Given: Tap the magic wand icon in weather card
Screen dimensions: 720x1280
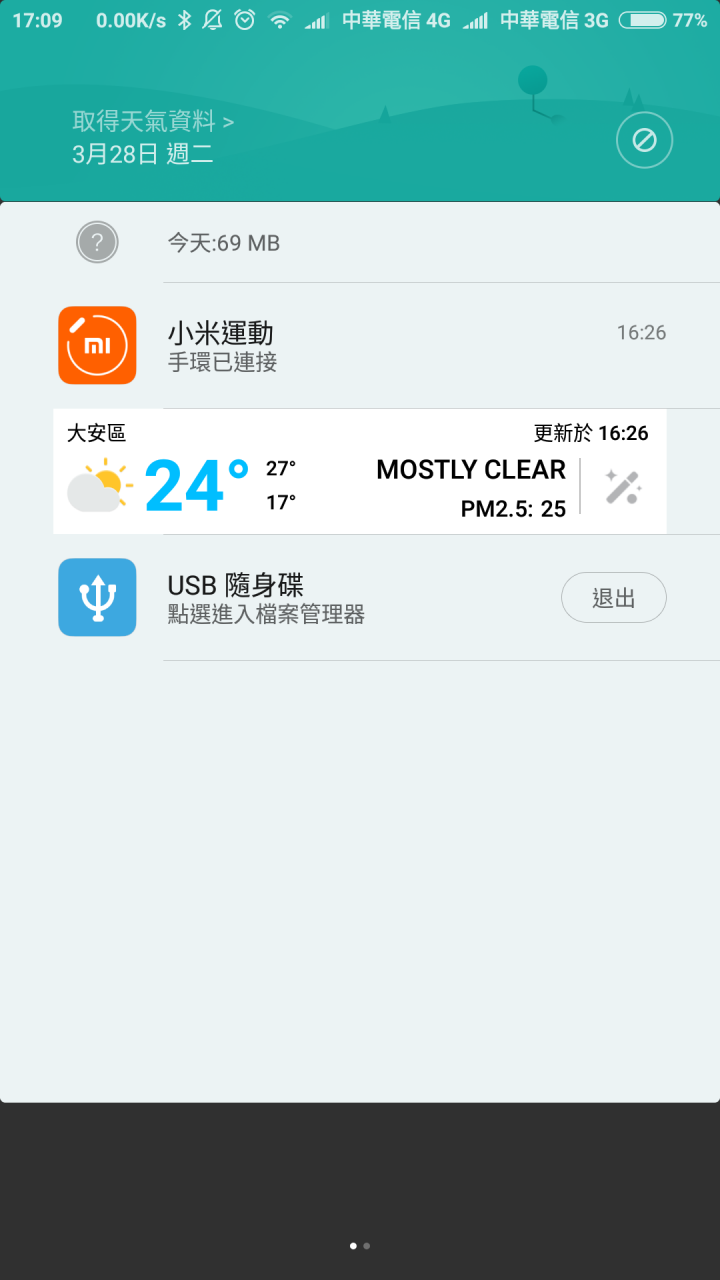Looking at the screenshot, I should [x=623, y=487].
